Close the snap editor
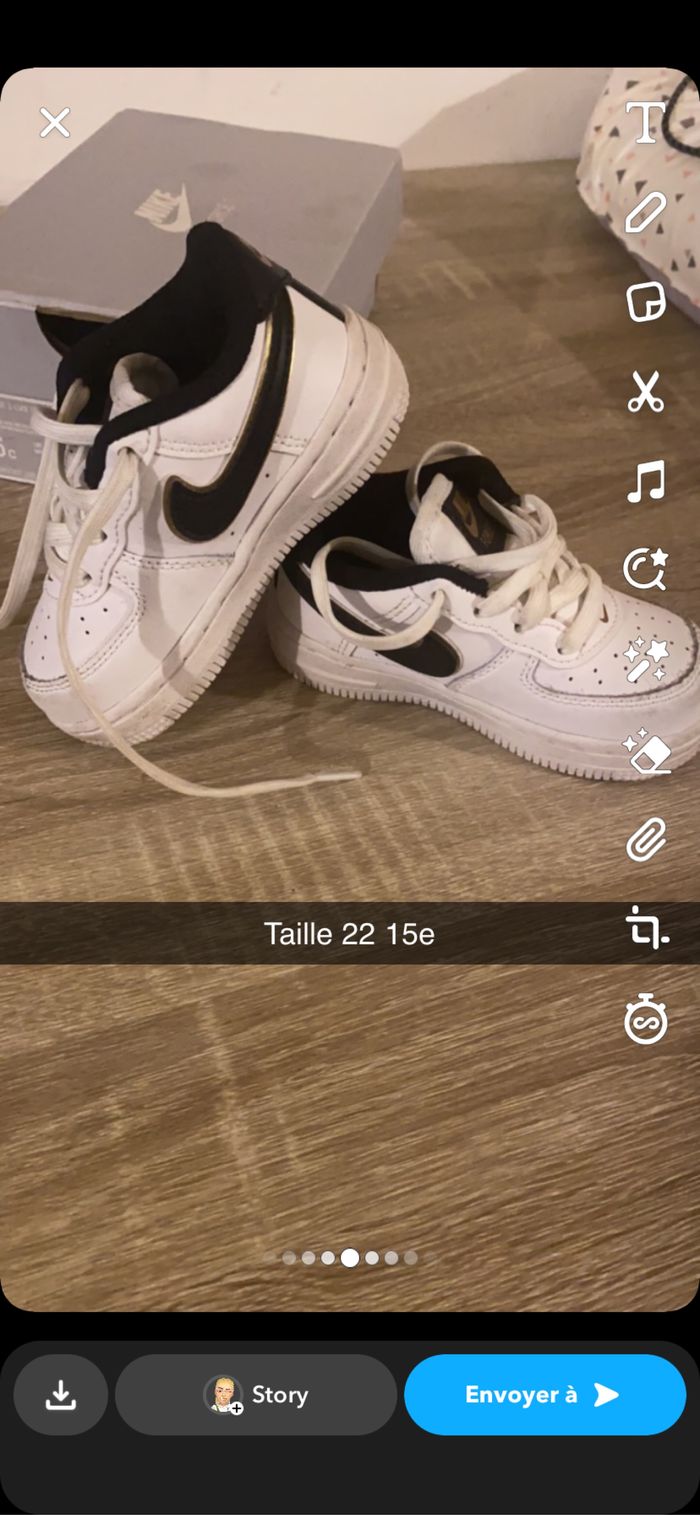 55,123
